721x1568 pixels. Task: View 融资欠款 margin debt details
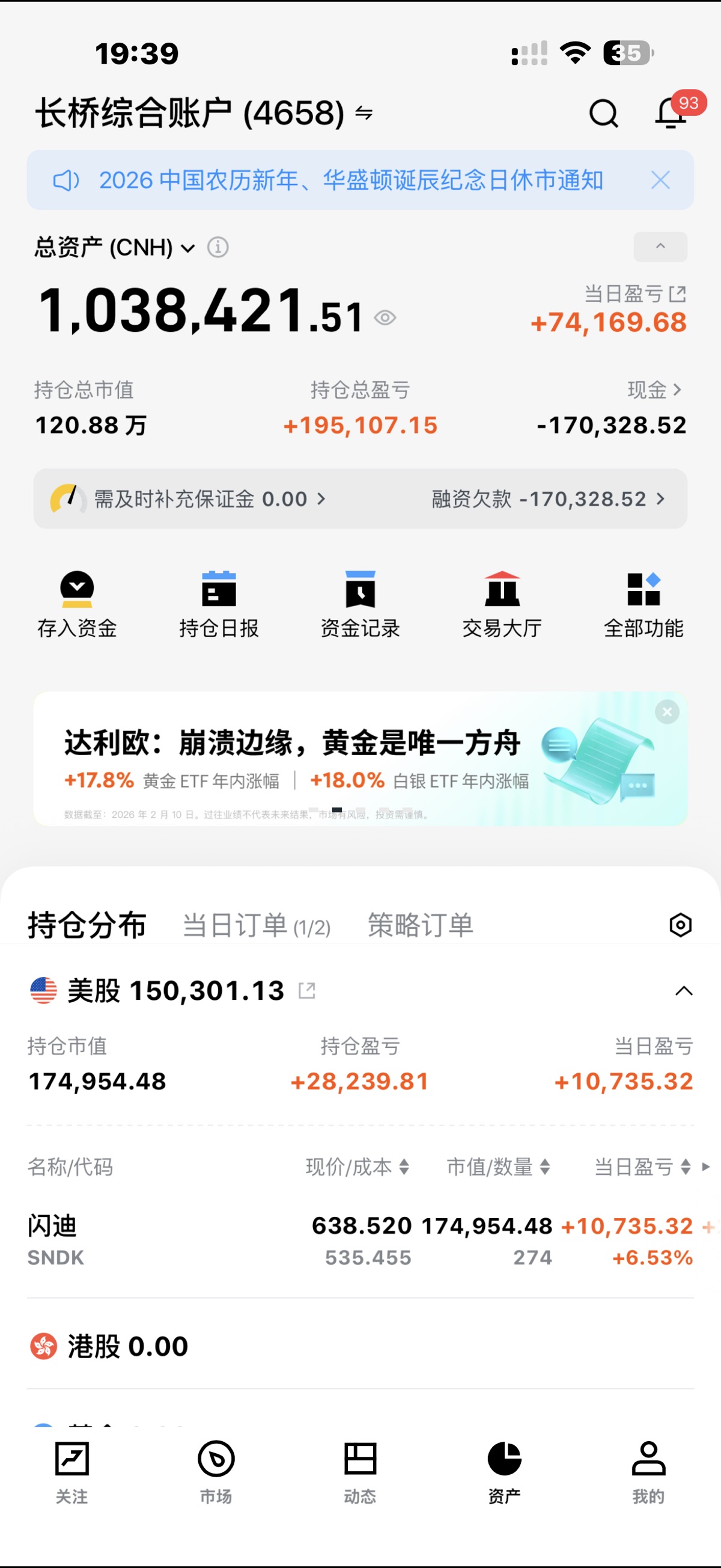[547, 499]
